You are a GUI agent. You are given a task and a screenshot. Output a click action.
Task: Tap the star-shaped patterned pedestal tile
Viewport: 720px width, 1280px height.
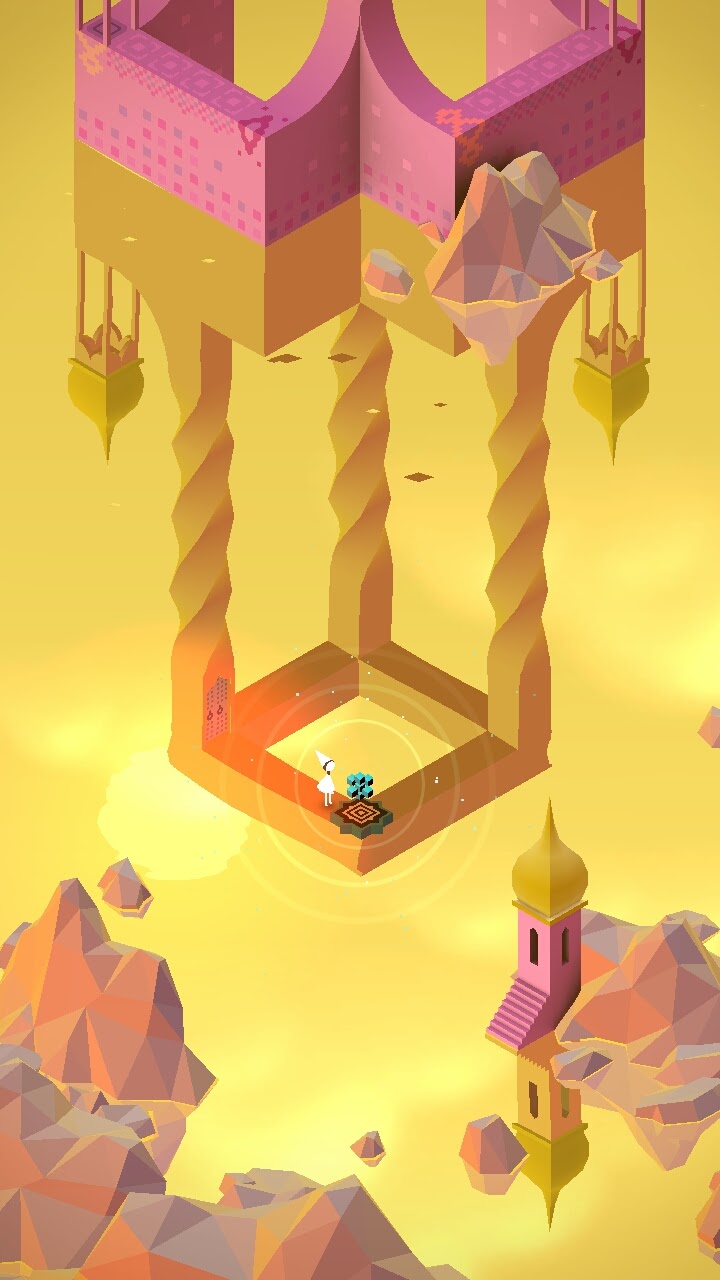point(362,816)
